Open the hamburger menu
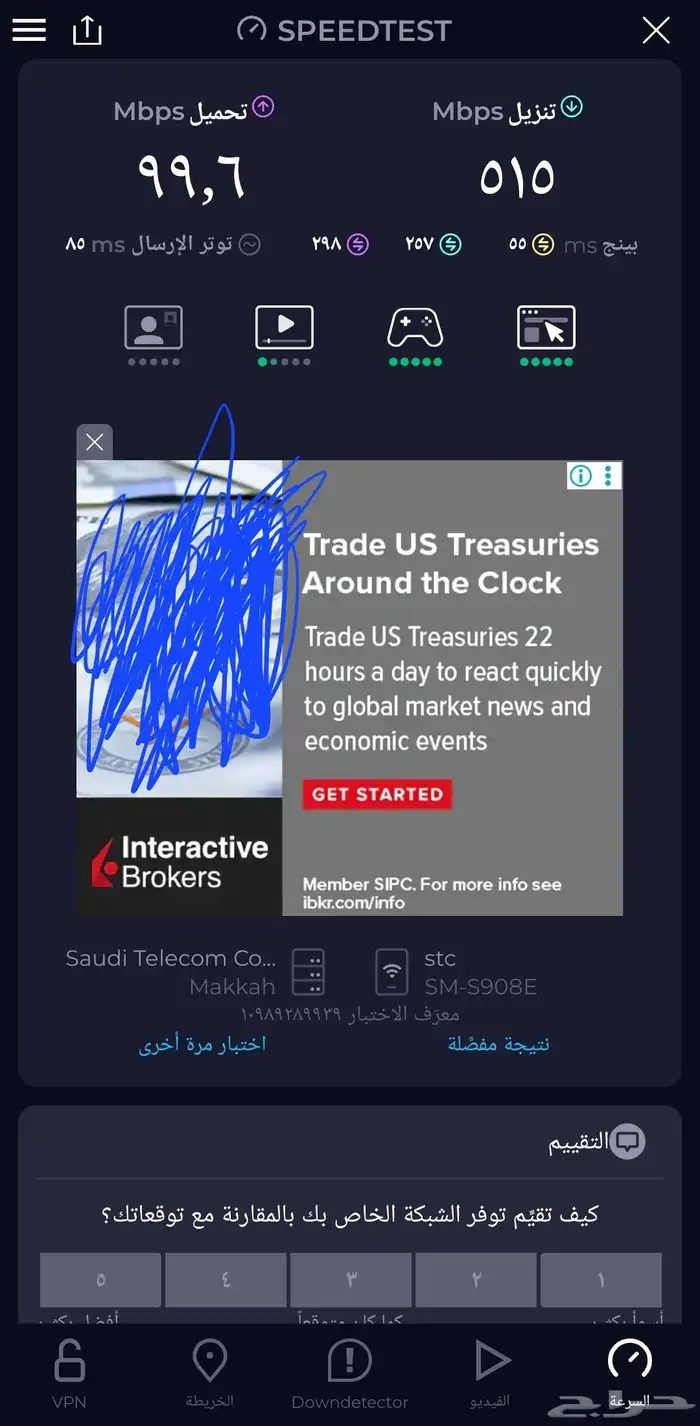The width and height of the screenshot is (700, 1426). pos(29,30)
